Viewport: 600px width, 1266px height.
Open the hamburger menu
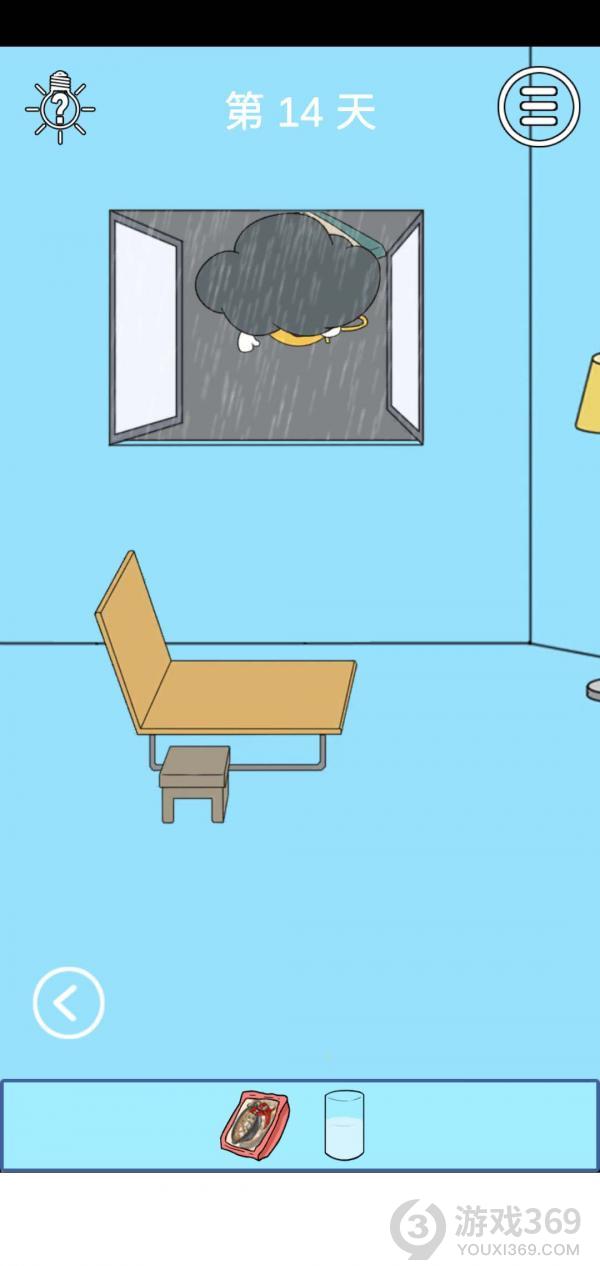tap(539, 106)
